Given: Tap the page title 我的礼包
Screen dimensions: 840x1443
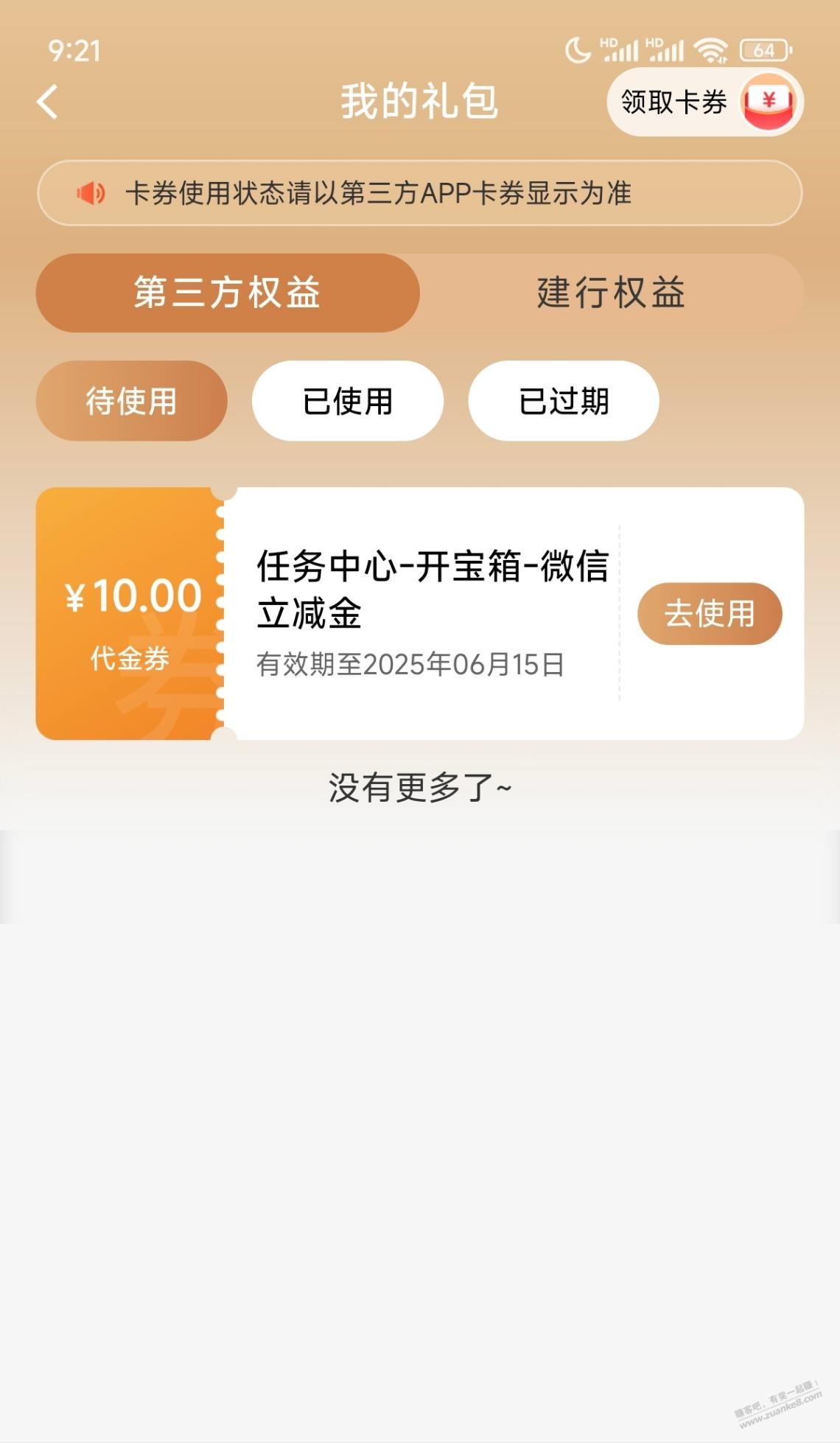Looking at the screenshot, I should (420, 102).
